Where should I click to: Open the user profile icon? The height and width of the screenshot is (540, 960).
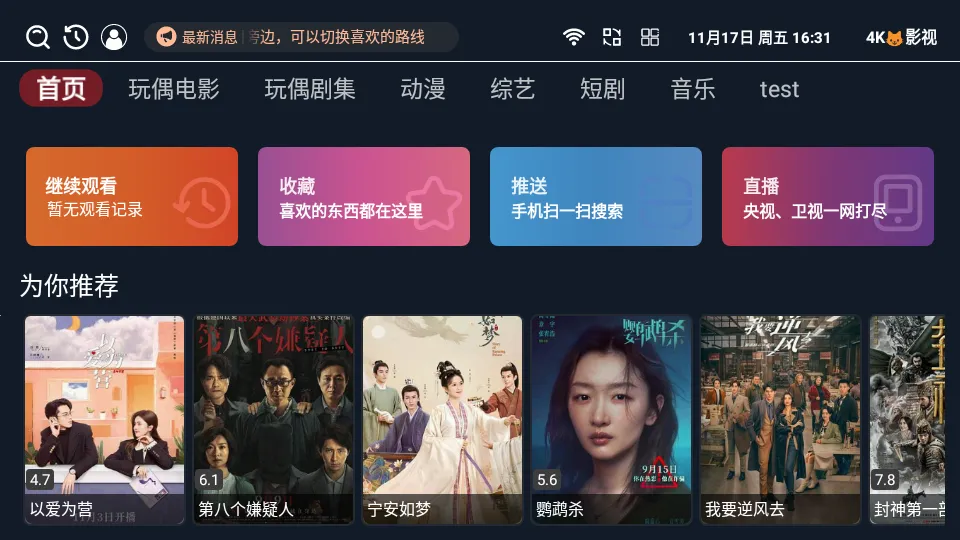(114, 38)
